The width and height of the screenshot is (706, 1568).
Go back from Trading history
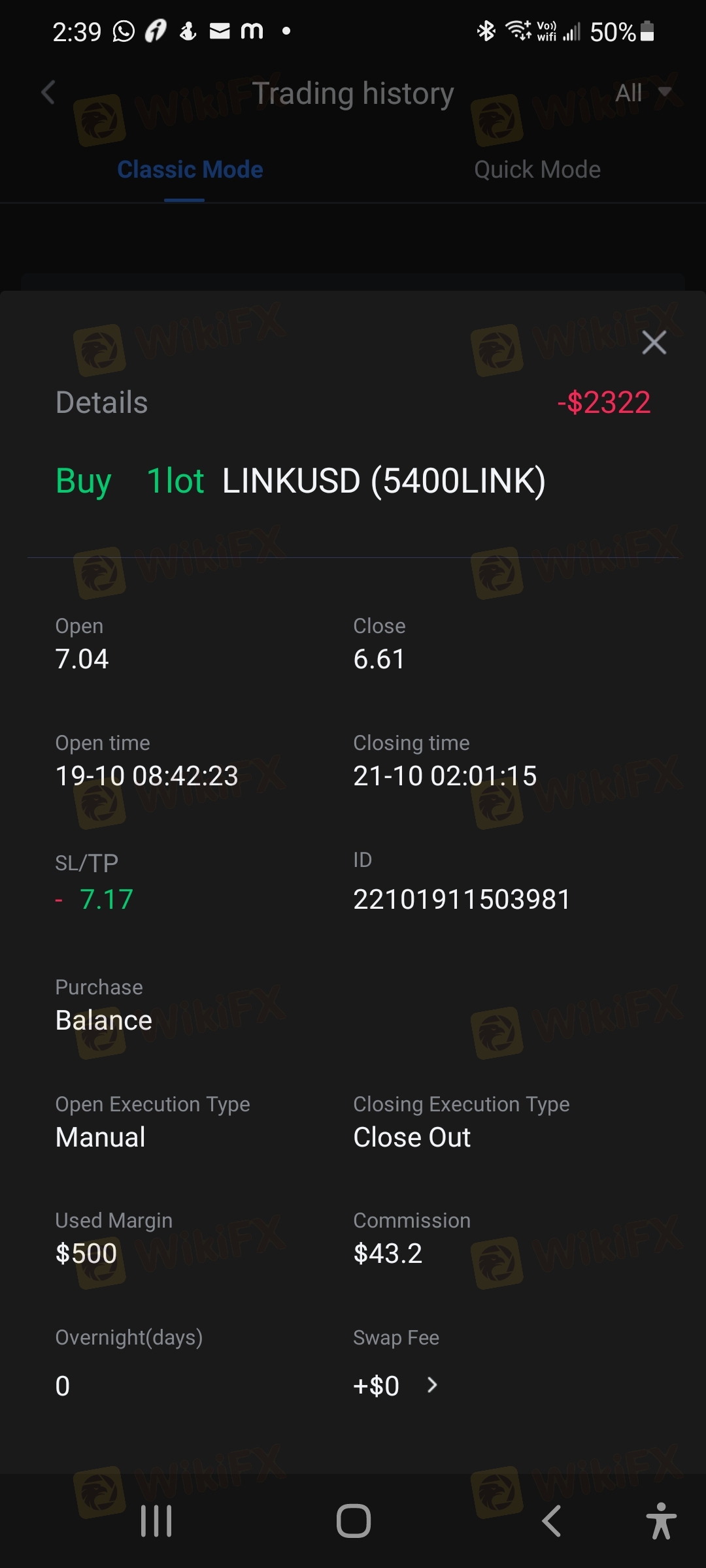(x=48, y=92)
